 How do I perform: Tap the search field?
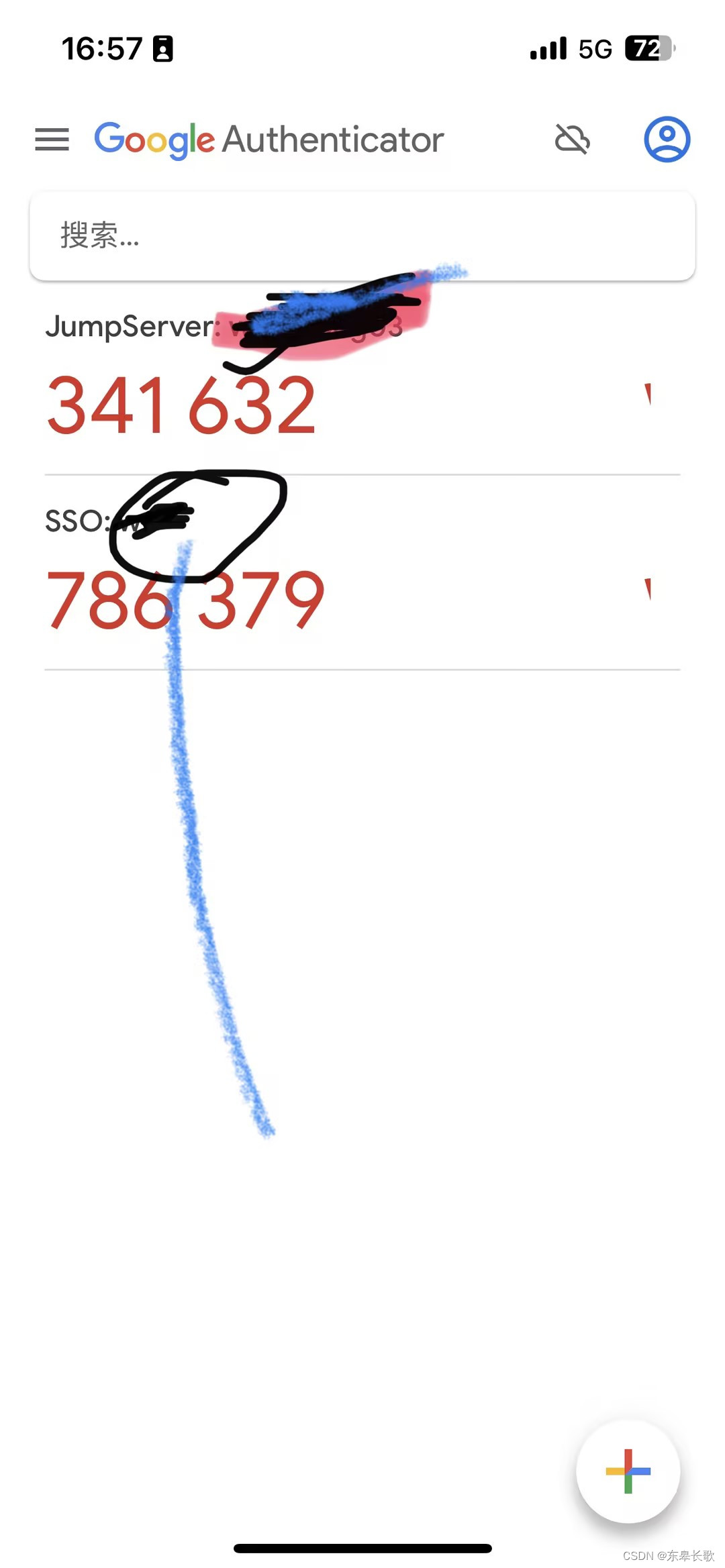(x=362, y=236)
